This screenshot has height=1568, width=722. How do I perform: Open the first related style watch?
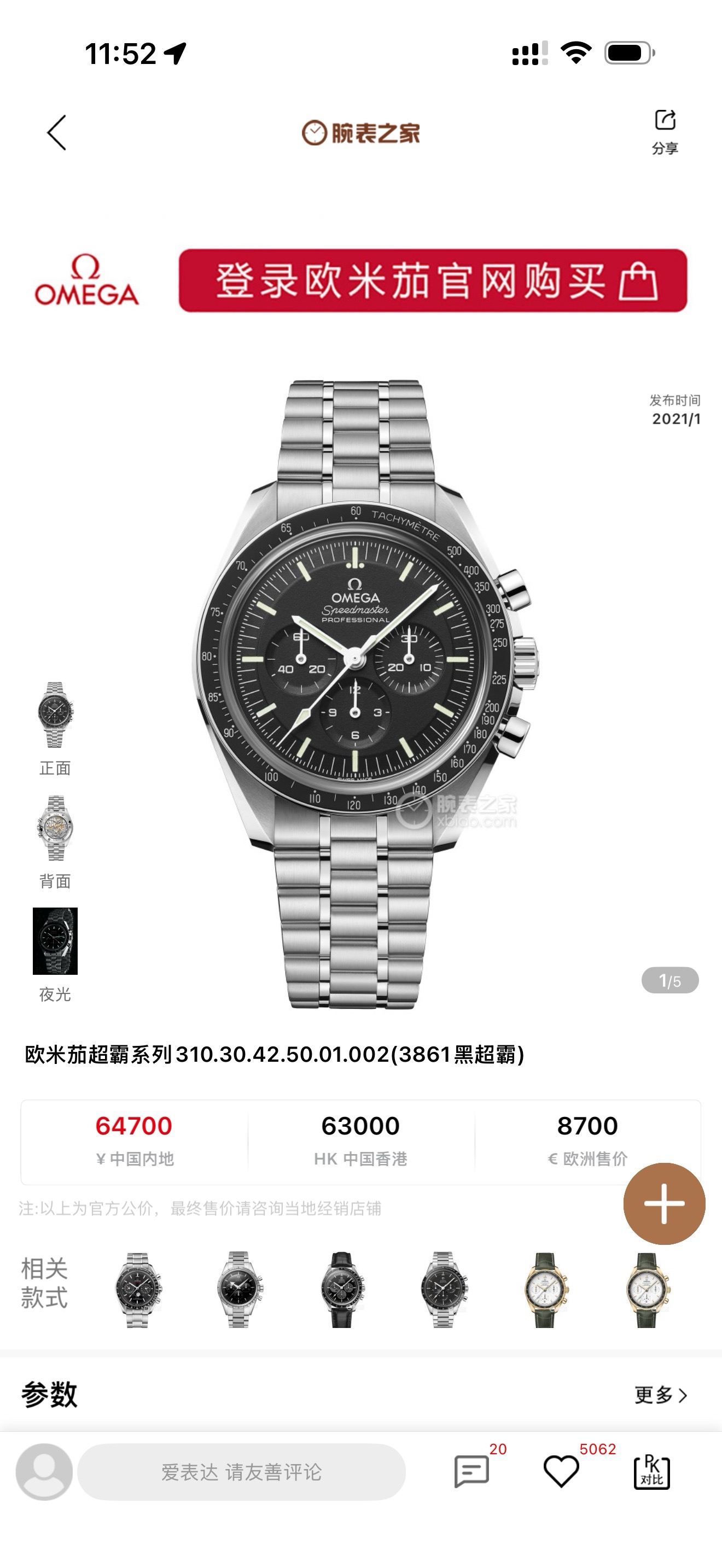(x=138, y=1289)
